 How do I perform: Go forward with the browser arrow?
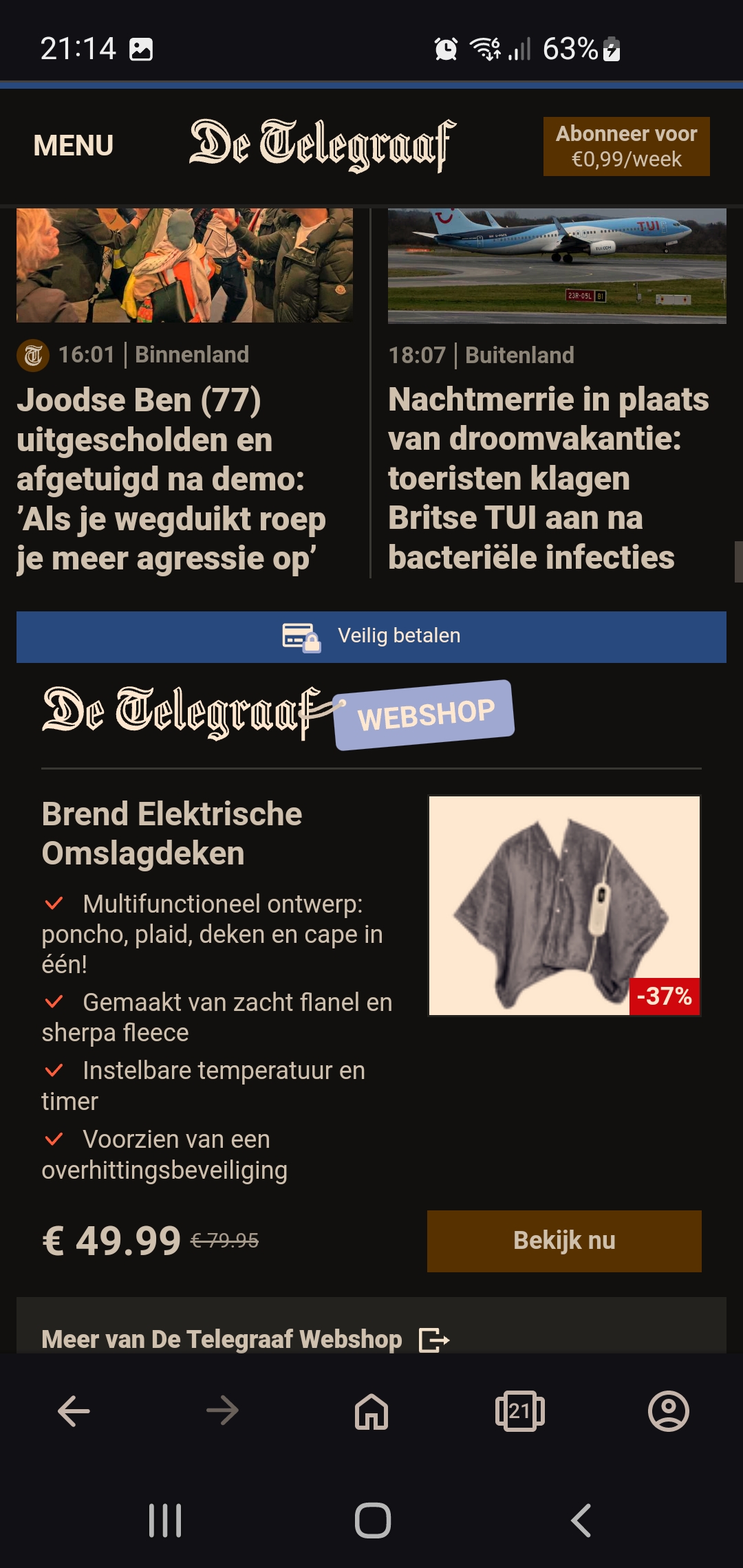click(x=222, y=1411)
